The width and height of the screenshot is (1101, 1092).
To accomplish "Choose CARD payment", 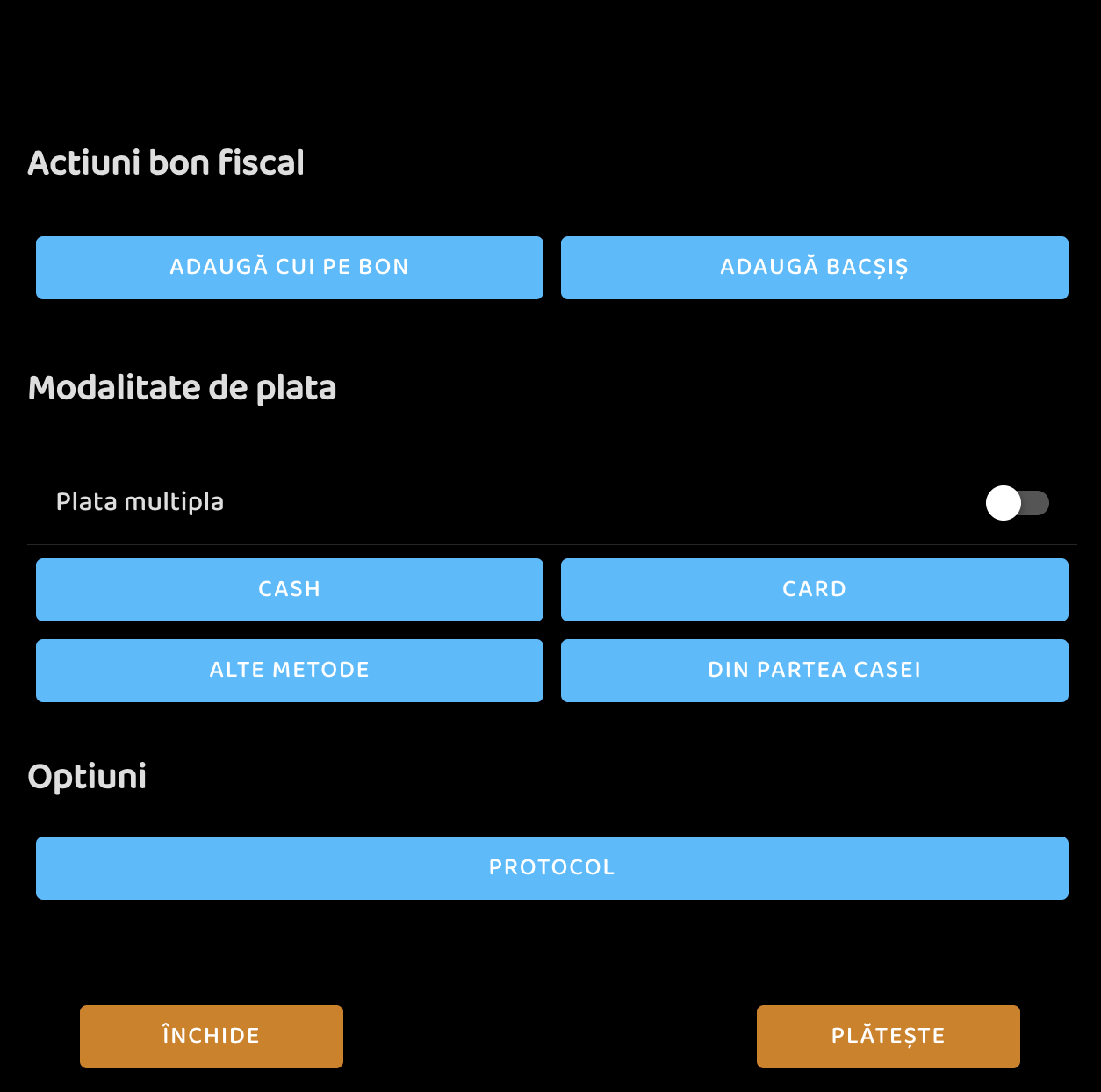I will 815,590.
